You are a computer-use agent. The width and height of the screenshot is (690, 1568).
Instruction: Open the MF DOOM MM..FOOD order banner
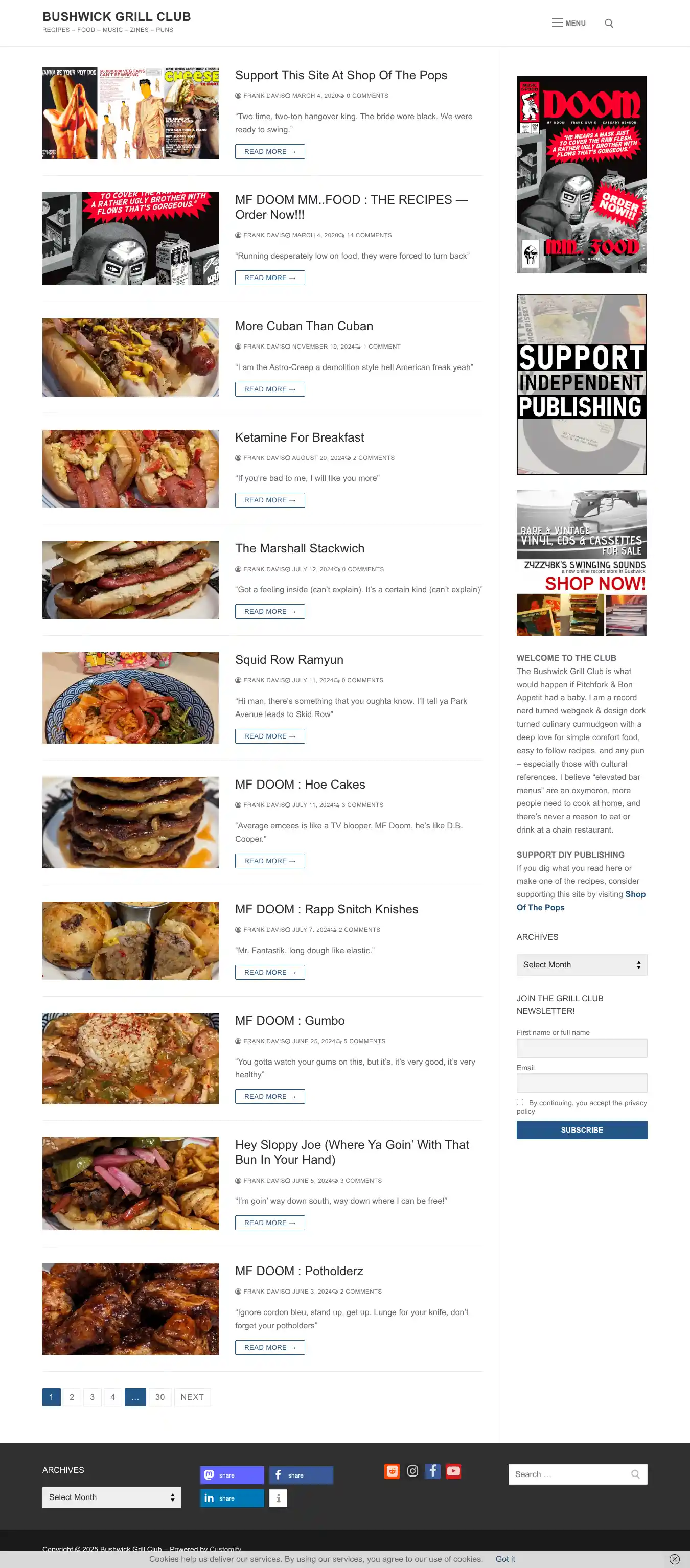click(x=581, y=174)
